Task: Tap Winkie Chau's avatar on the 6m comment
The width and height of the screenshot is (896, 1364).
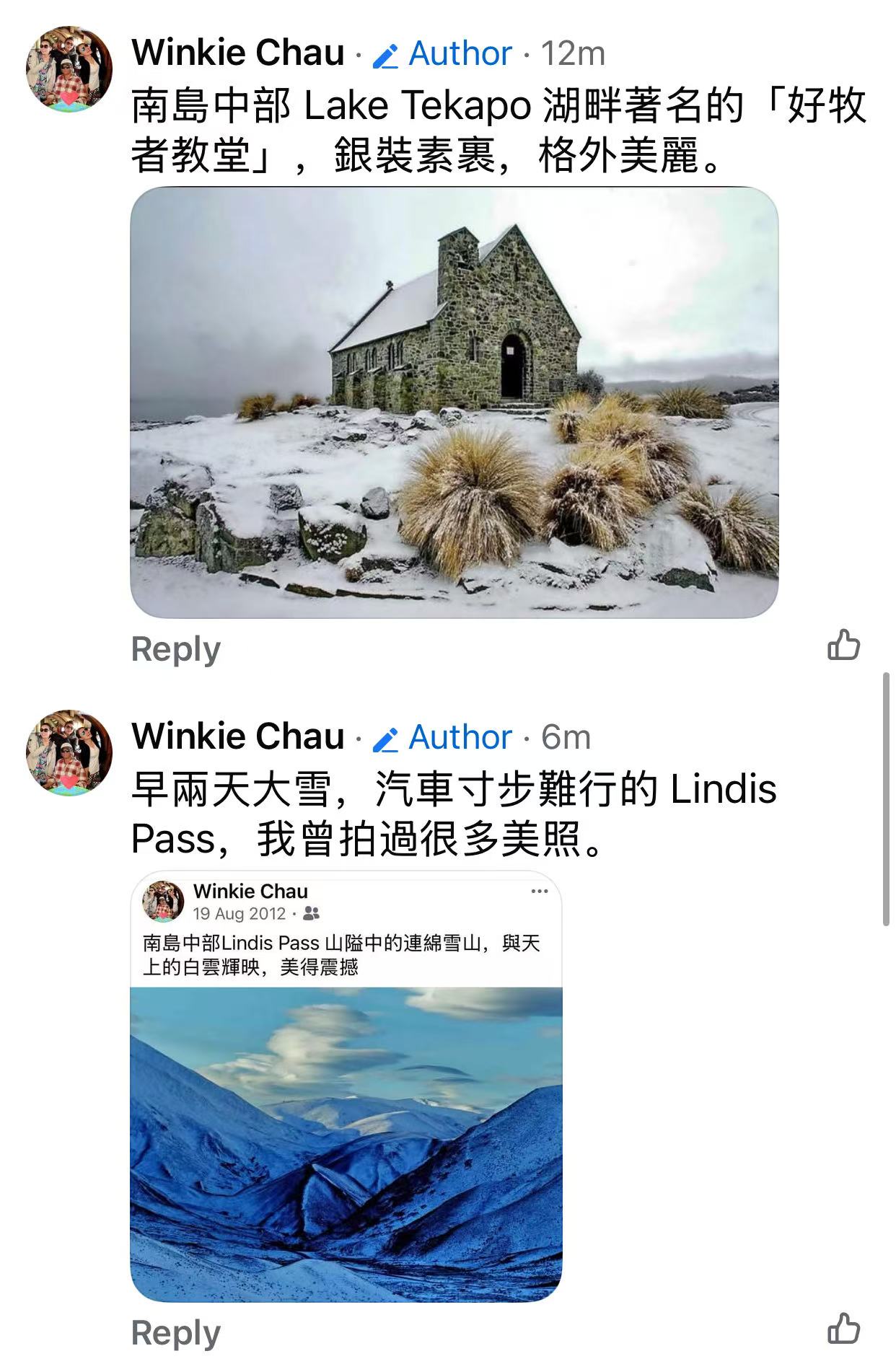Action: click(x=69, y=752)
